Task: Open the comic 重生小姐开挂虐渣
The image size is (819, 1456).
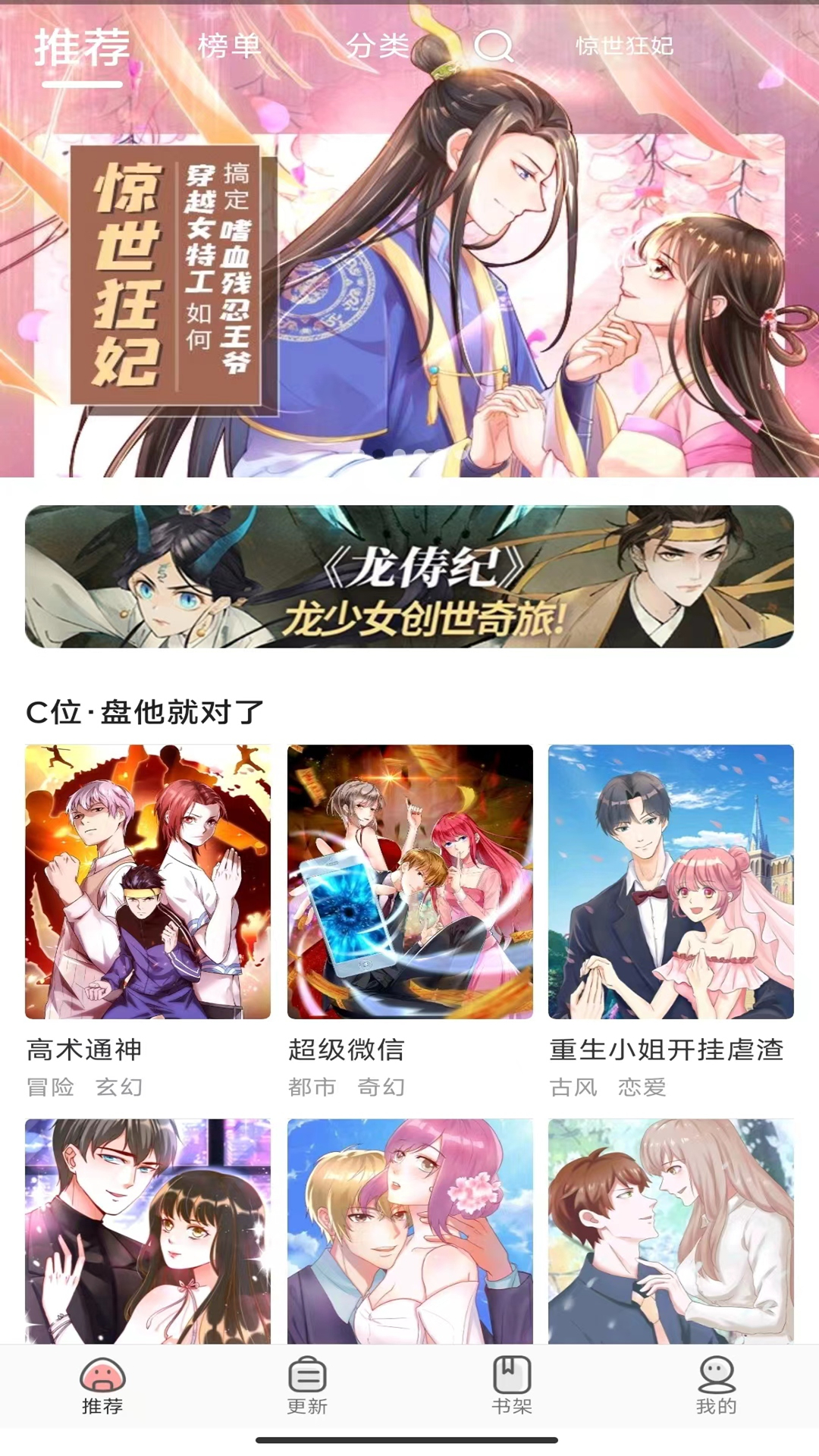Action: (x=671, y=882)
